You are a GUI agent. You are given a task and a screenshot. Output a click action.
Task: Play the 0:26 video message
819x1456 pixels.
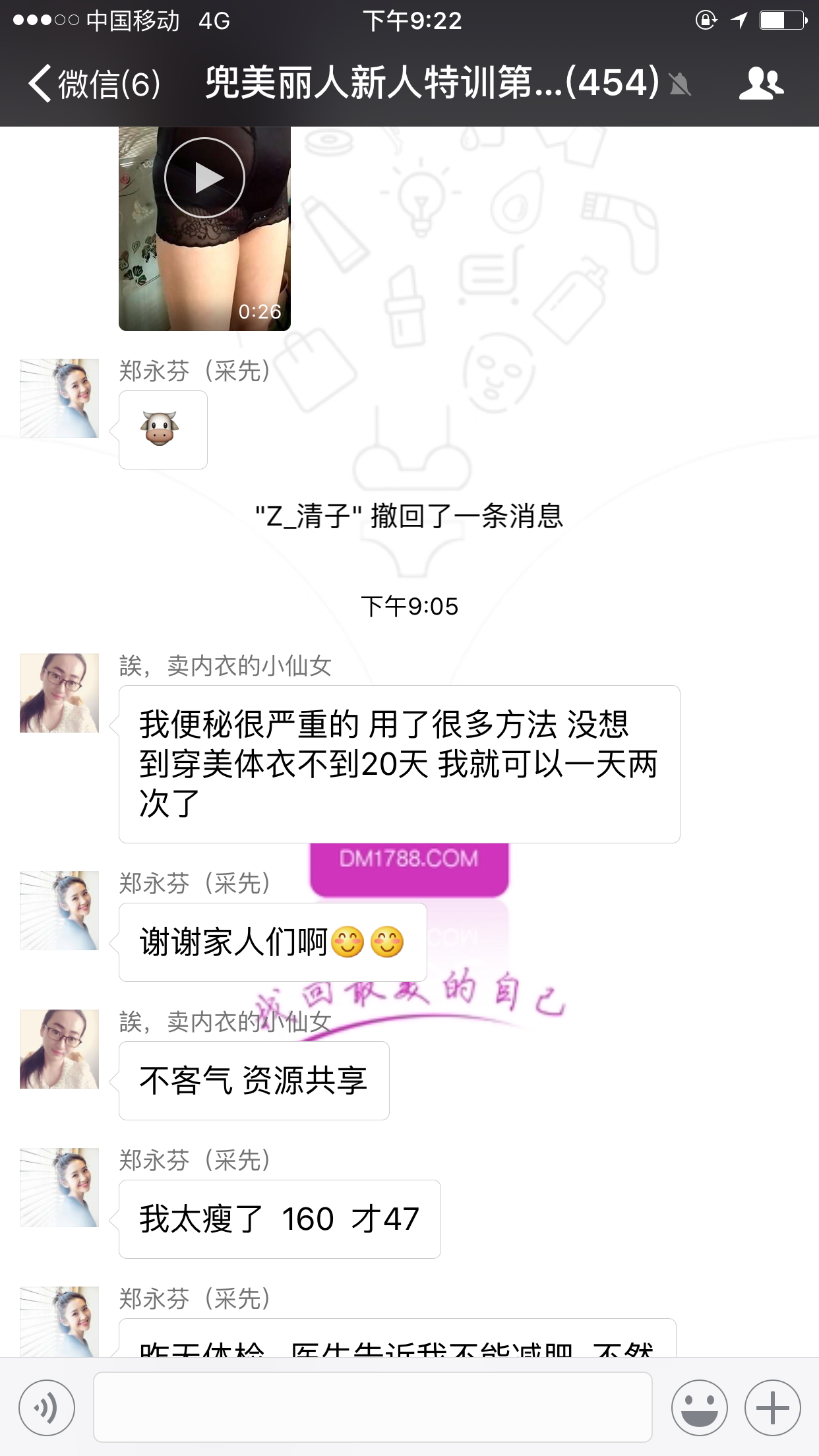(204, 178)
